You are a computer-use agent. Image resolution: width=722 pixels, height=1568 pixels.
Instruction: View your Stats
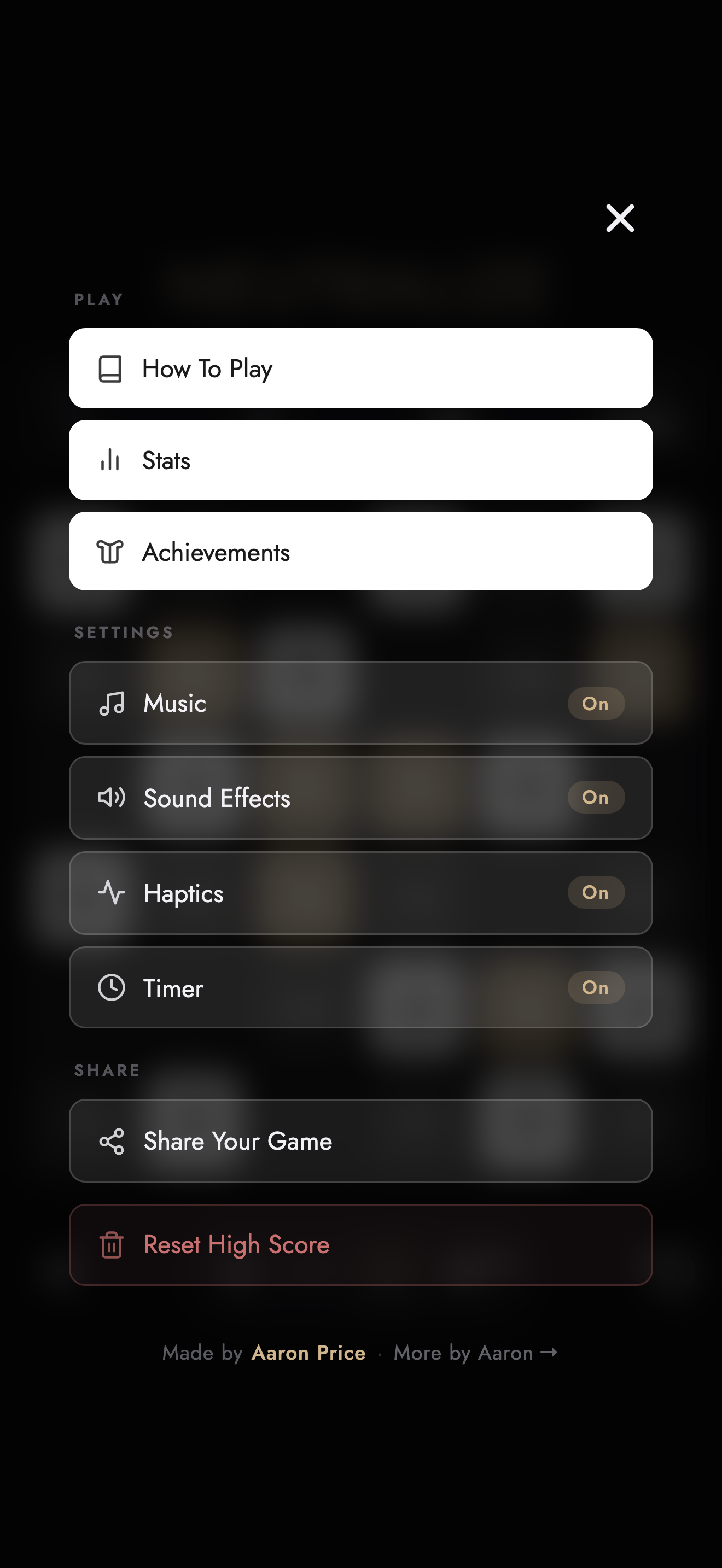pyautogui.click(x=361, y=460)
